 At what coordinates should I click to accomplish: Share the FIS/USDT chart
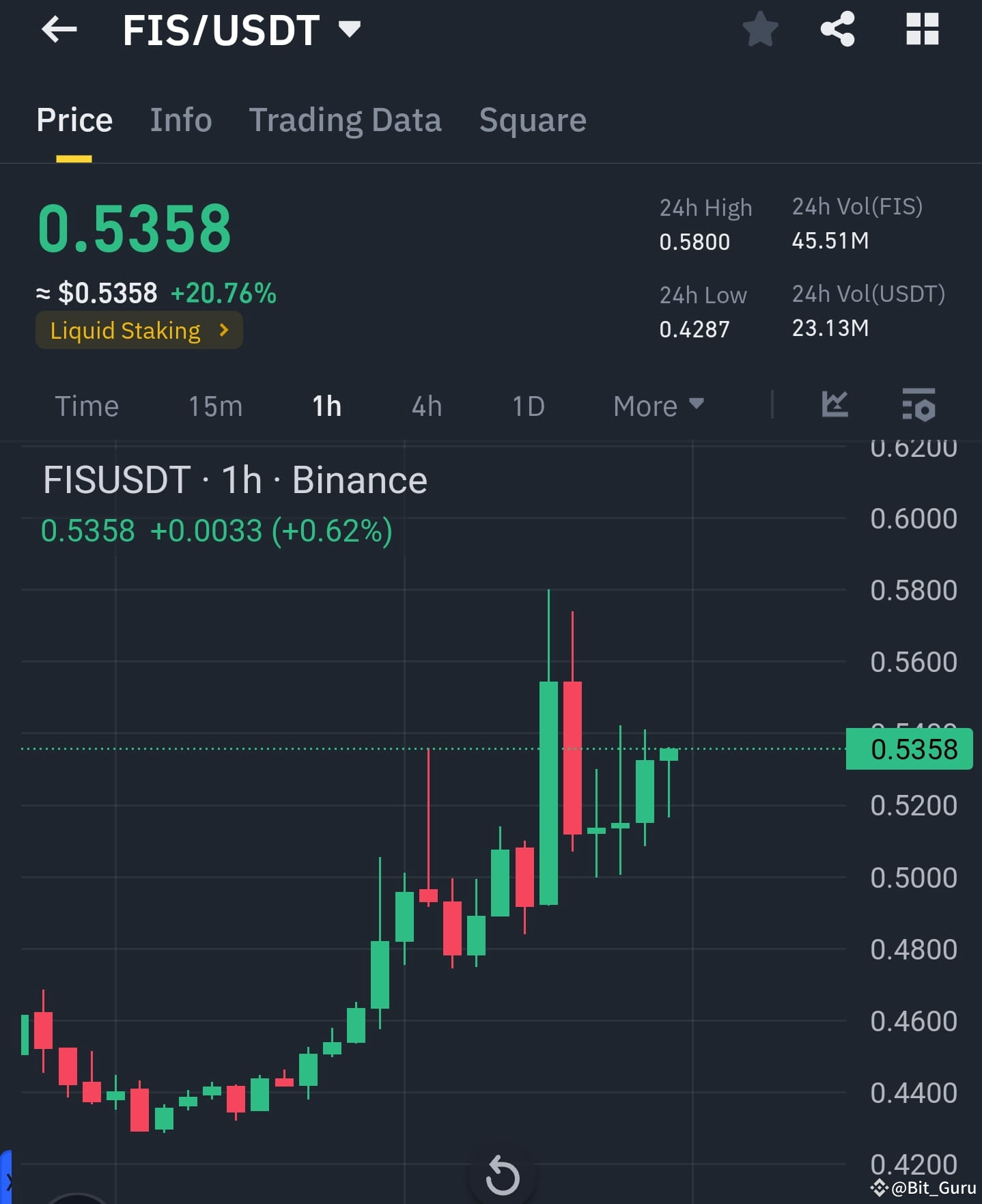point(838,29)
